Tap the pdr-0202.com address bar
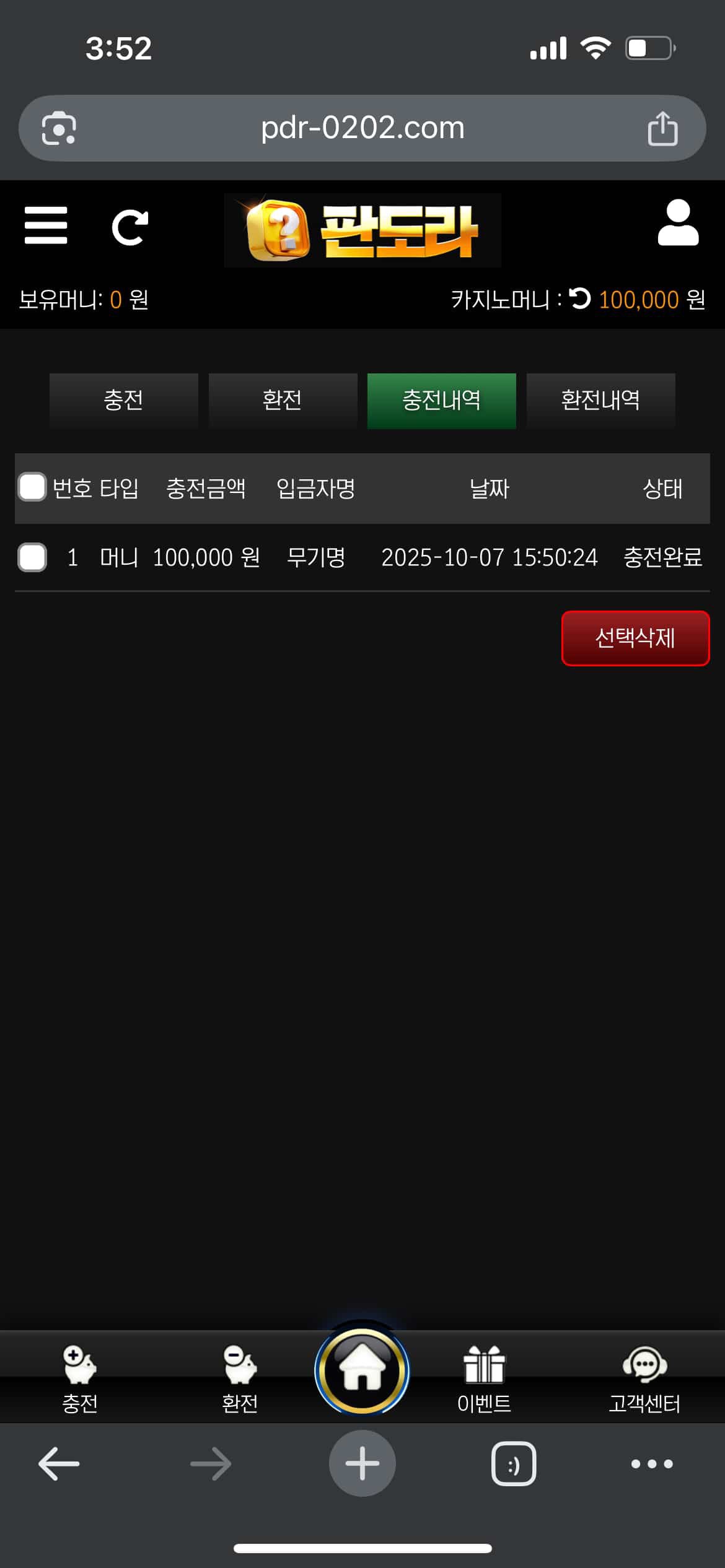This screenshot has height=1568, width=725. click(x=362, y=128)
